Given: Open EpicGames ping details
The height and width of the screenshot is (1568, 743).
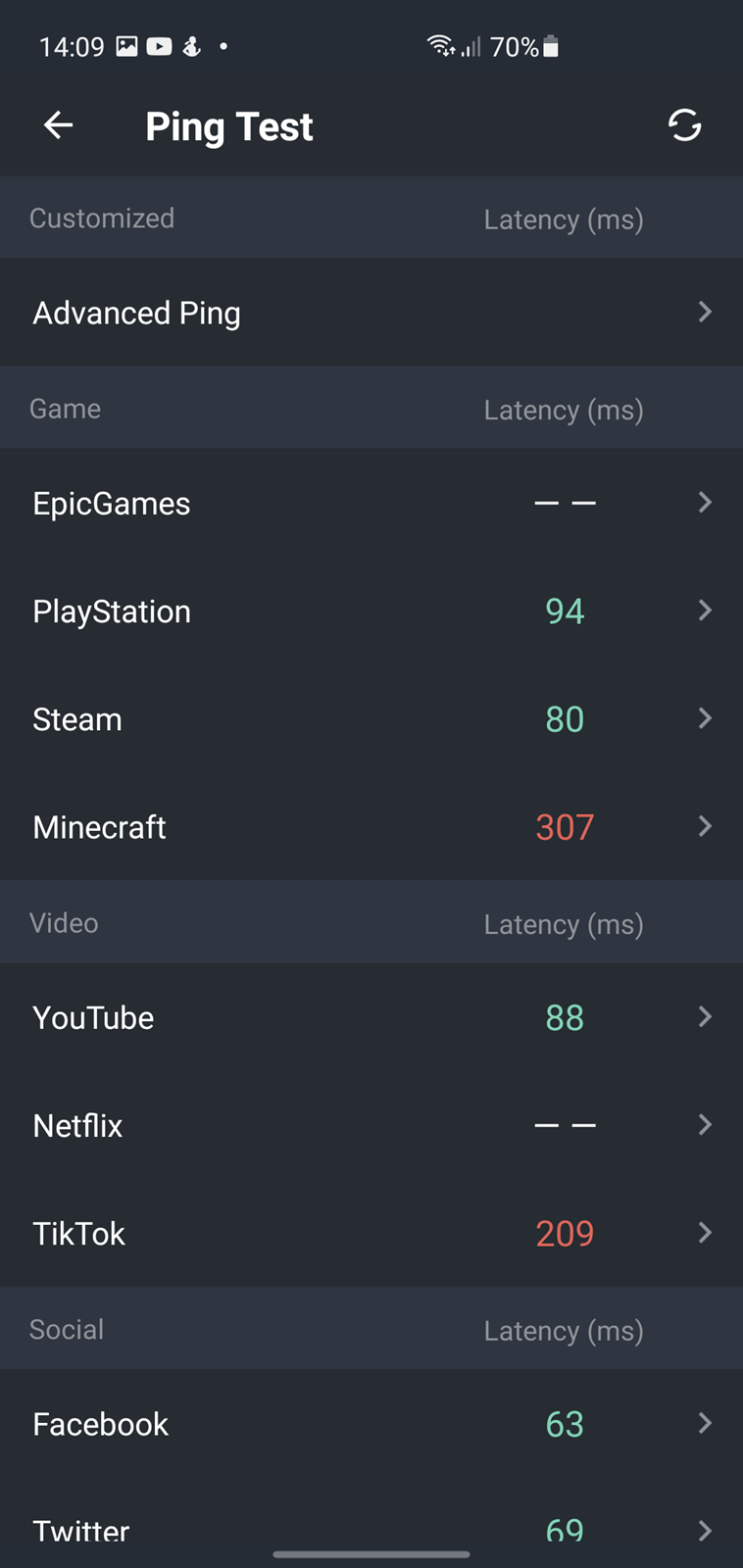Looking at the screenshot, I should (x=371, y=503).
